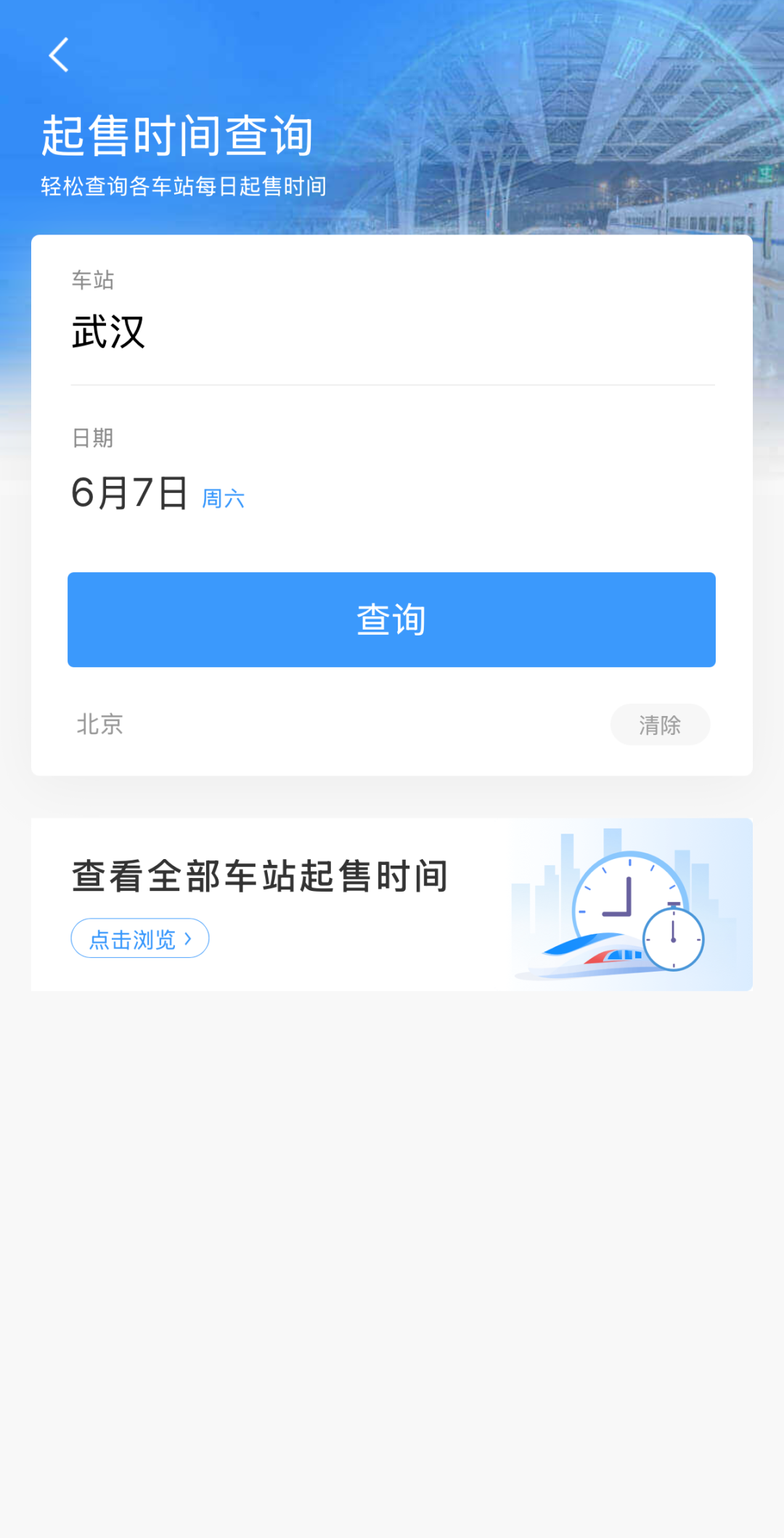Screen dimensions: 784x1538
Task: Open 点击浏览 to view all stations
Action: point(140,938)
